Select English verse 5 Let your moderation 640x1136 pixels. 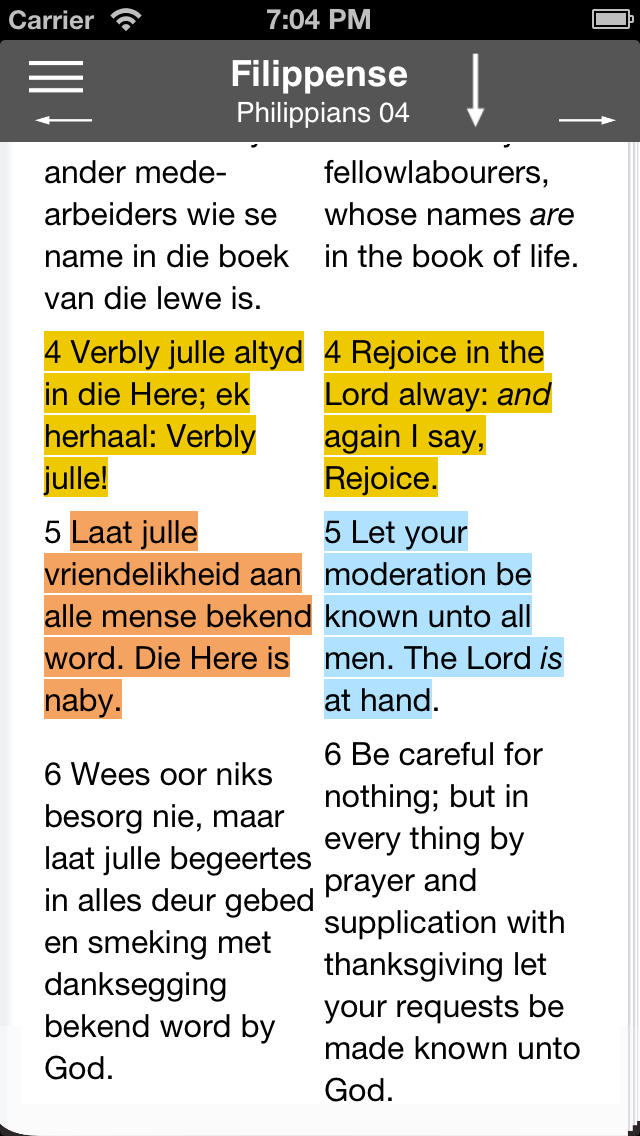pyautogui.click(x=436, y=616)
